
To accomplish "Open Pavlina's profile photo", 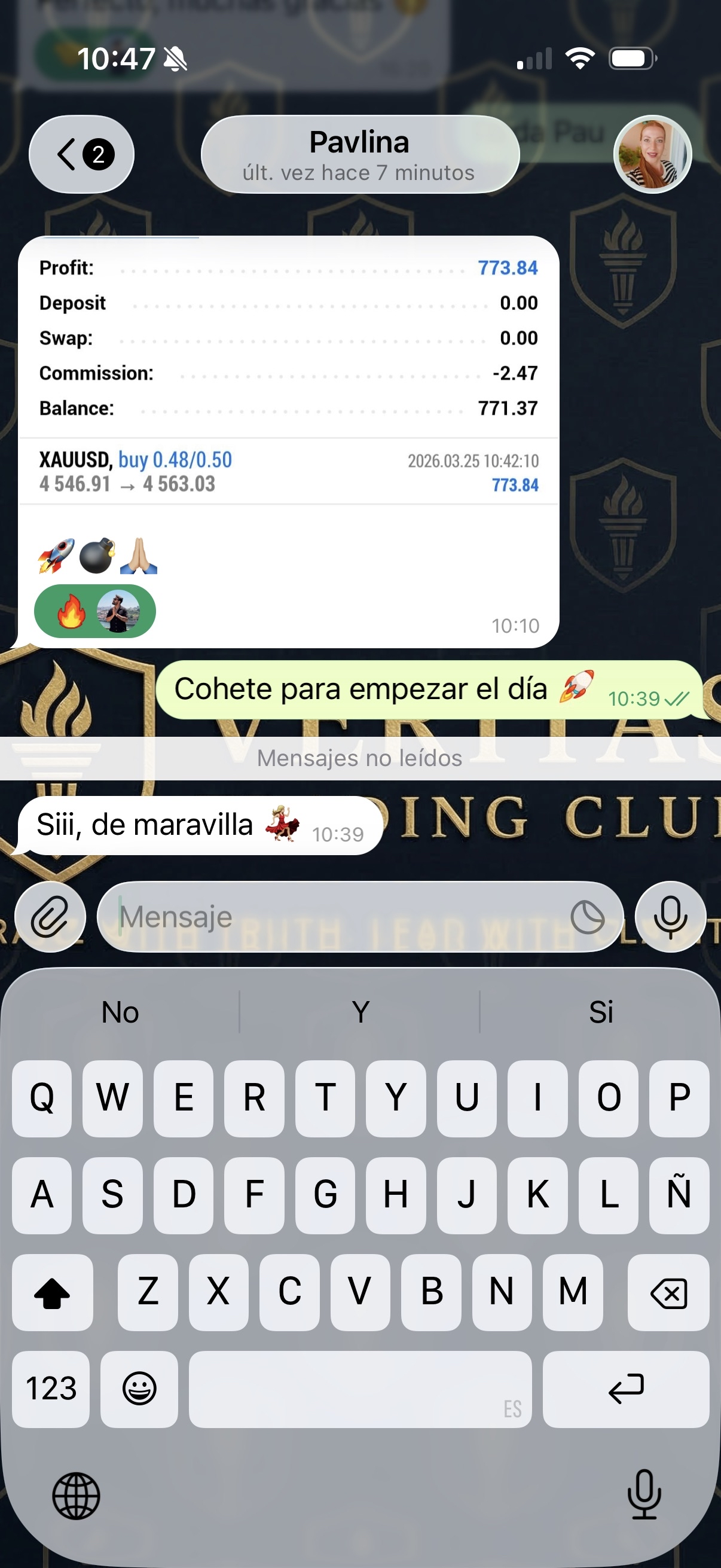I will 652,155.
